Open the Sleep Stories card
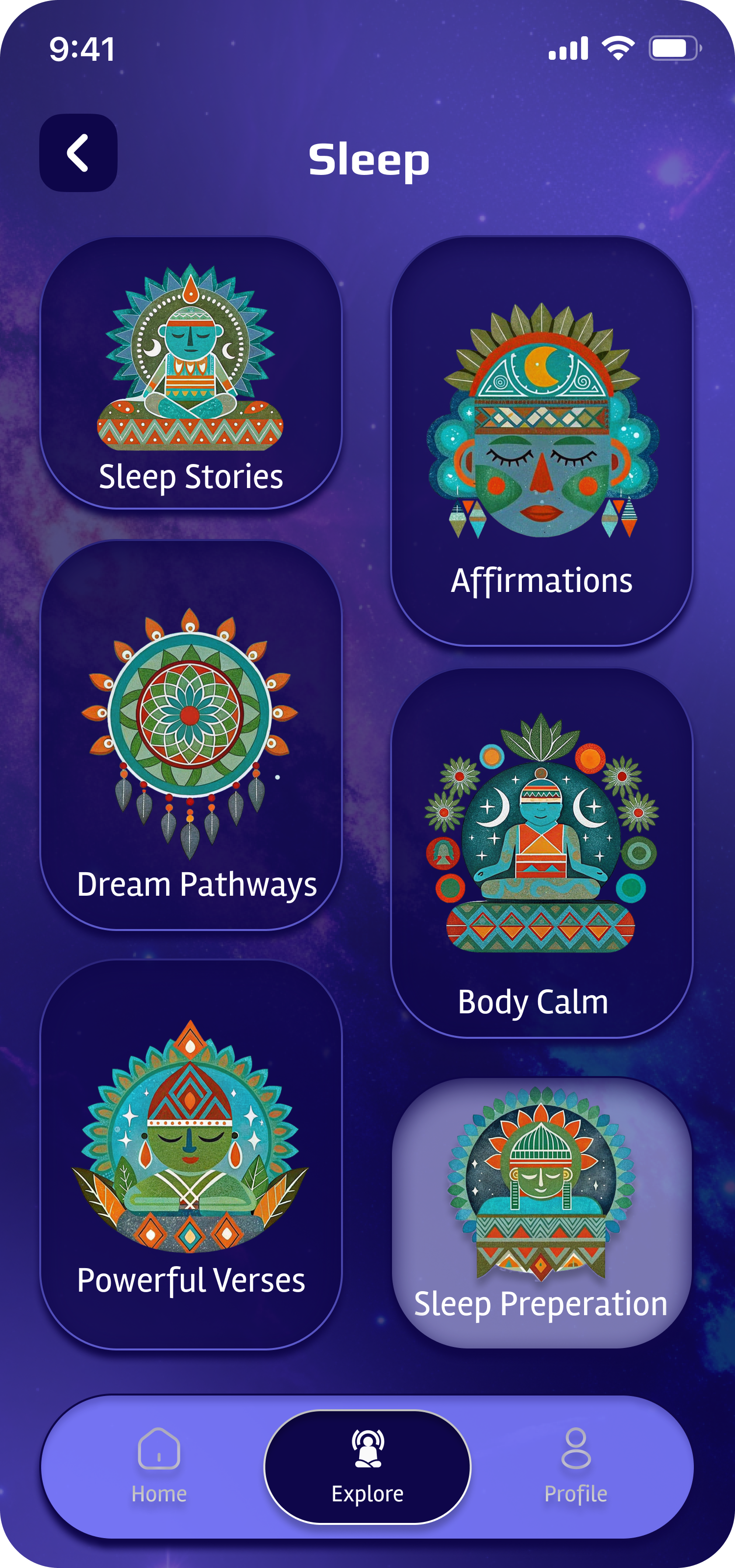This screenshot has width=735, height=1568. click(191, 373)
